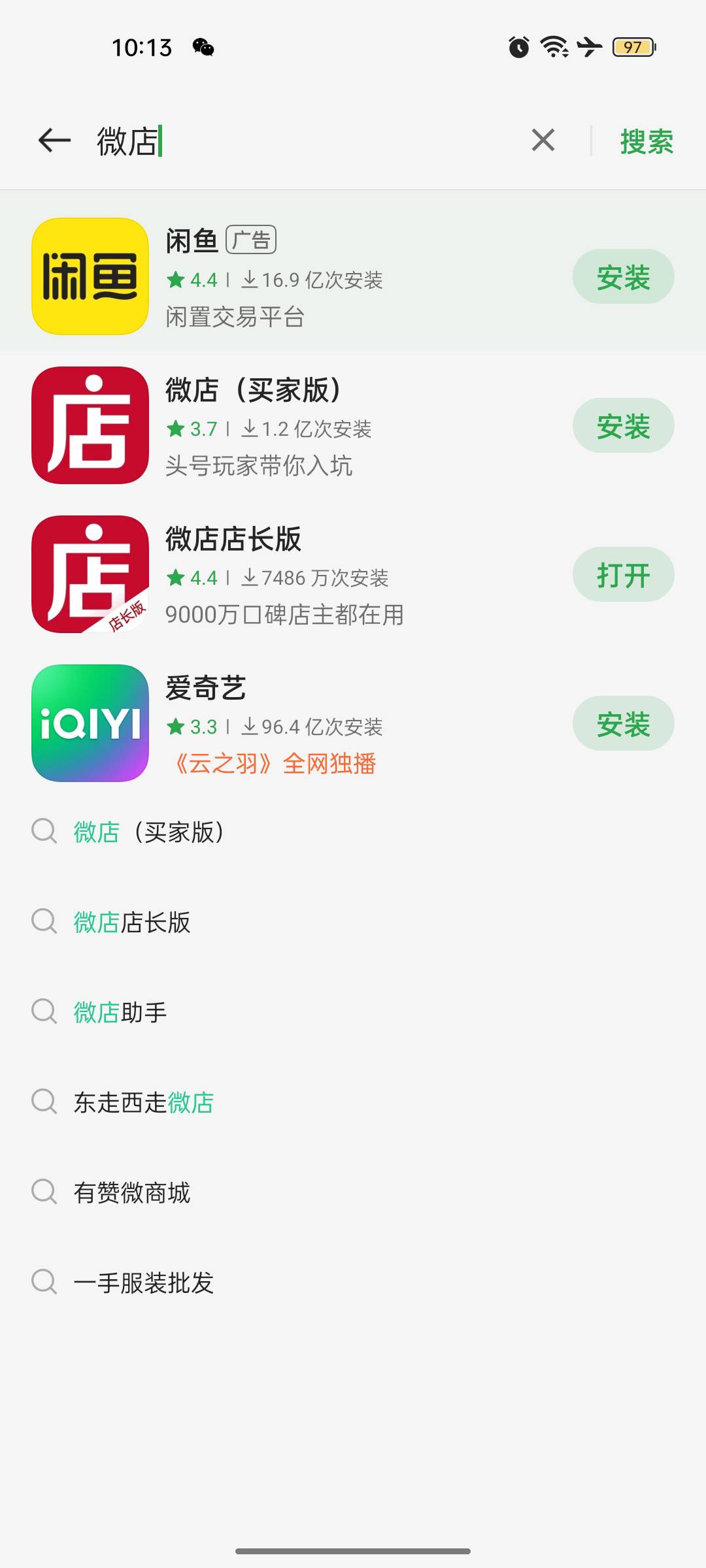706x1568 pixels.
Task: Choose the 微店助手 suggestion
Action: (353, 1012)
